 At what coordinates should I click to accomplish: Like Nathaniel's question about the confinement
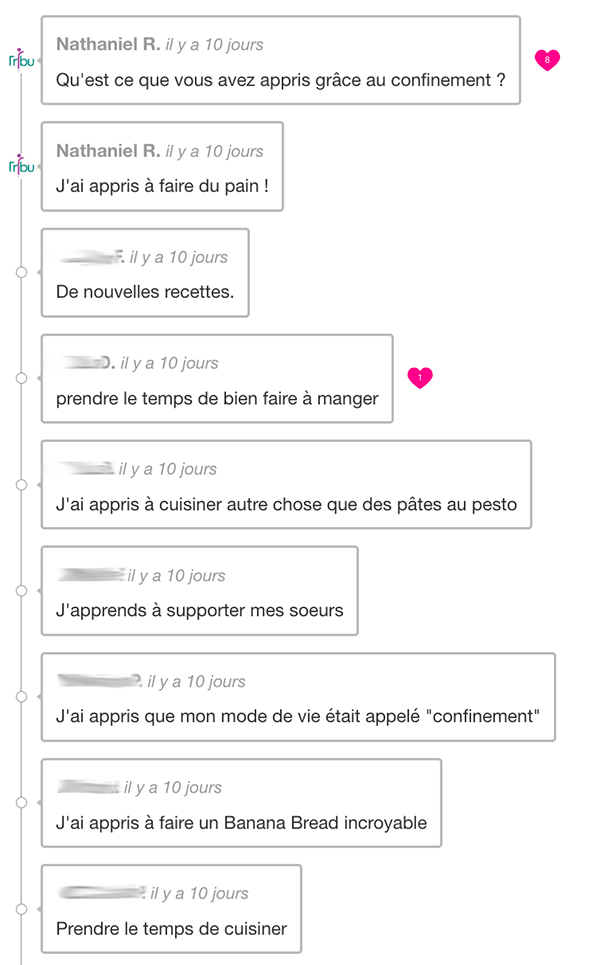click(x=547, y=60)
